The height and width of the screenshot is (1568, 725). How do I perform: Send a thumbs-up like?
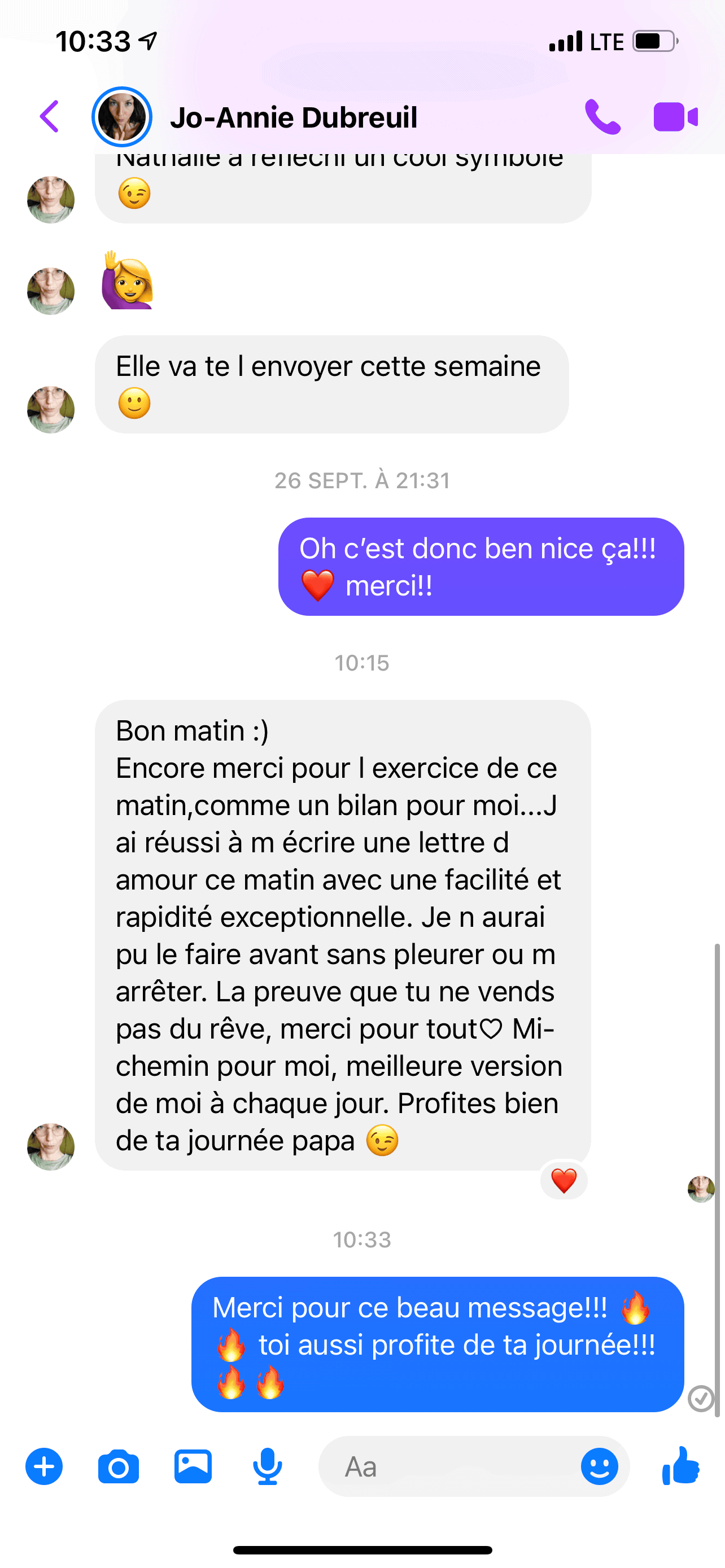pos(681,1466)
